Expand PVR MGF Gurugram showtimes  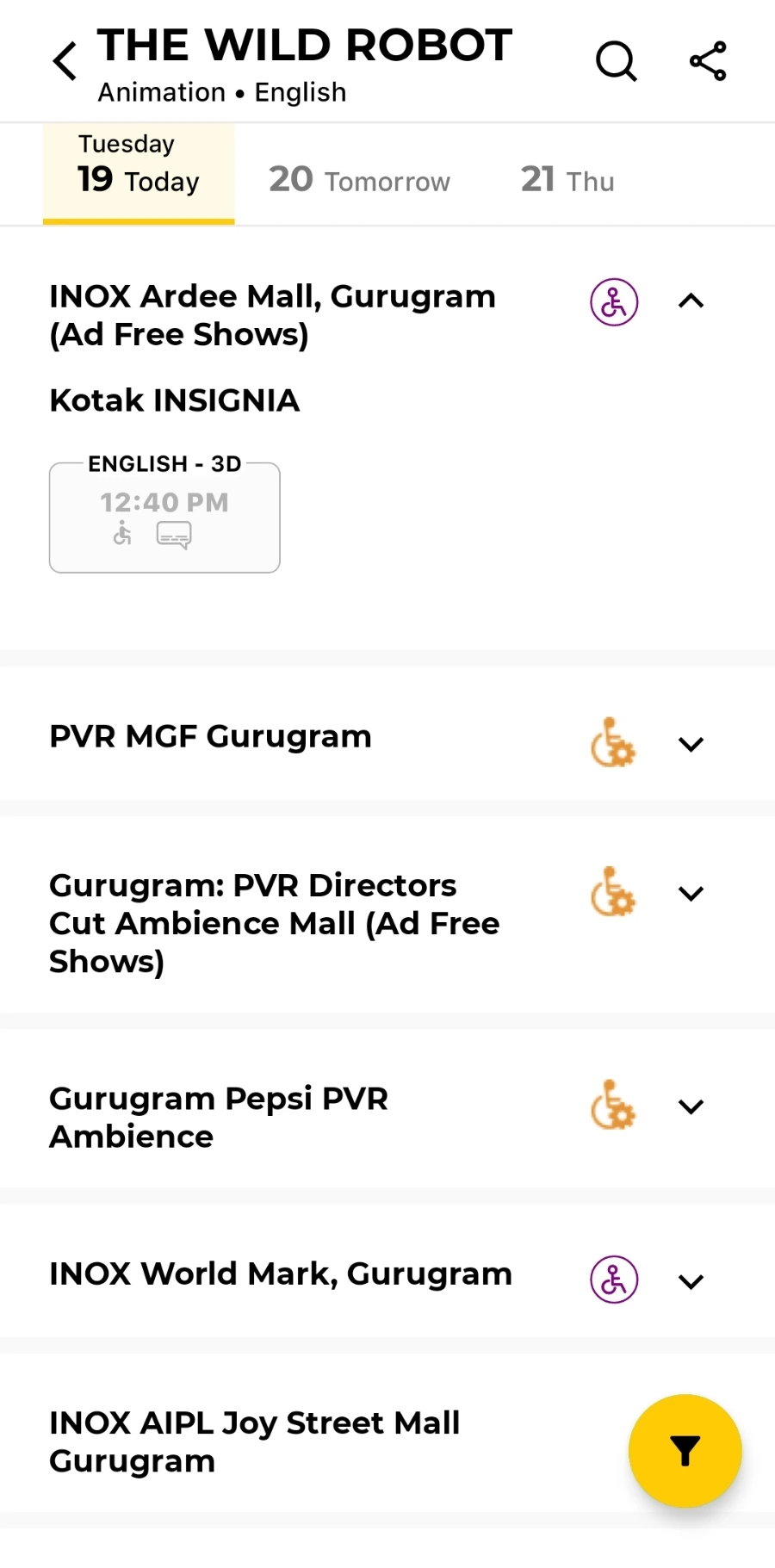click(x=691, y=744)
